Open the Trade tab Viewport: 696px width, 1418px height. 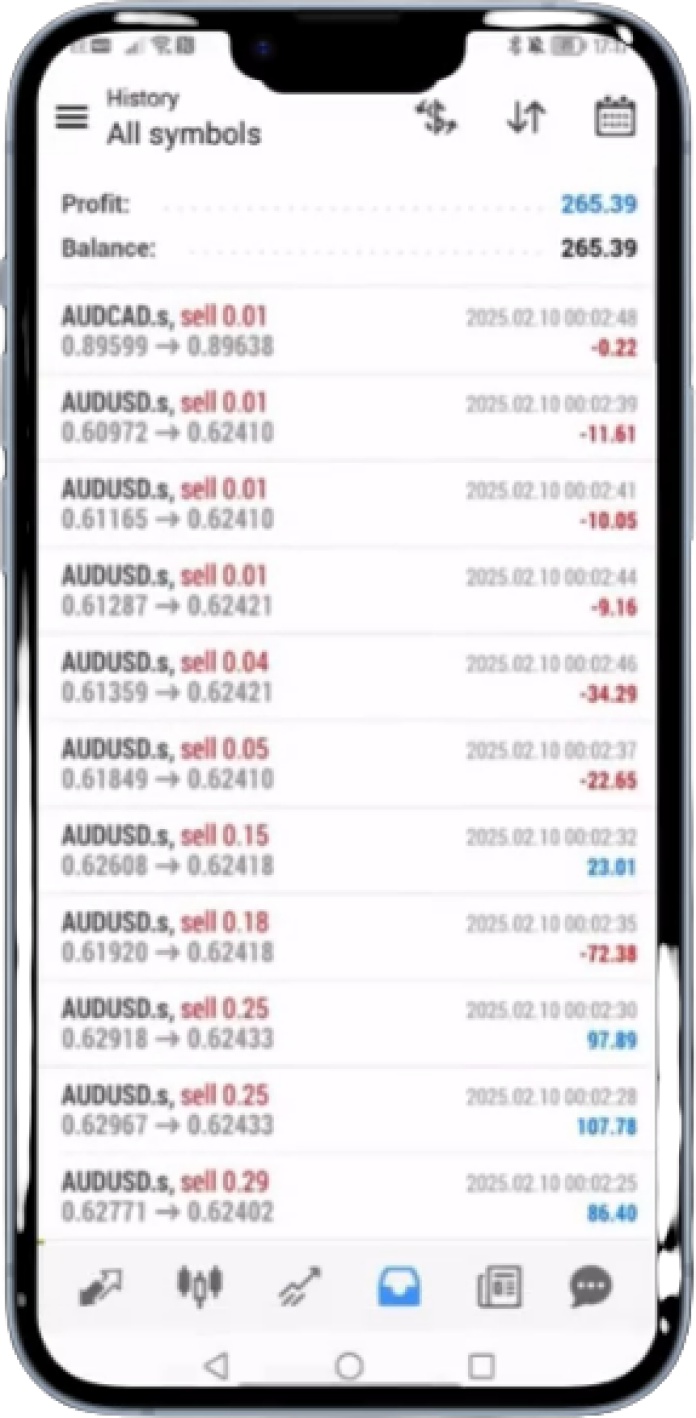click(x=300, y=1286)
